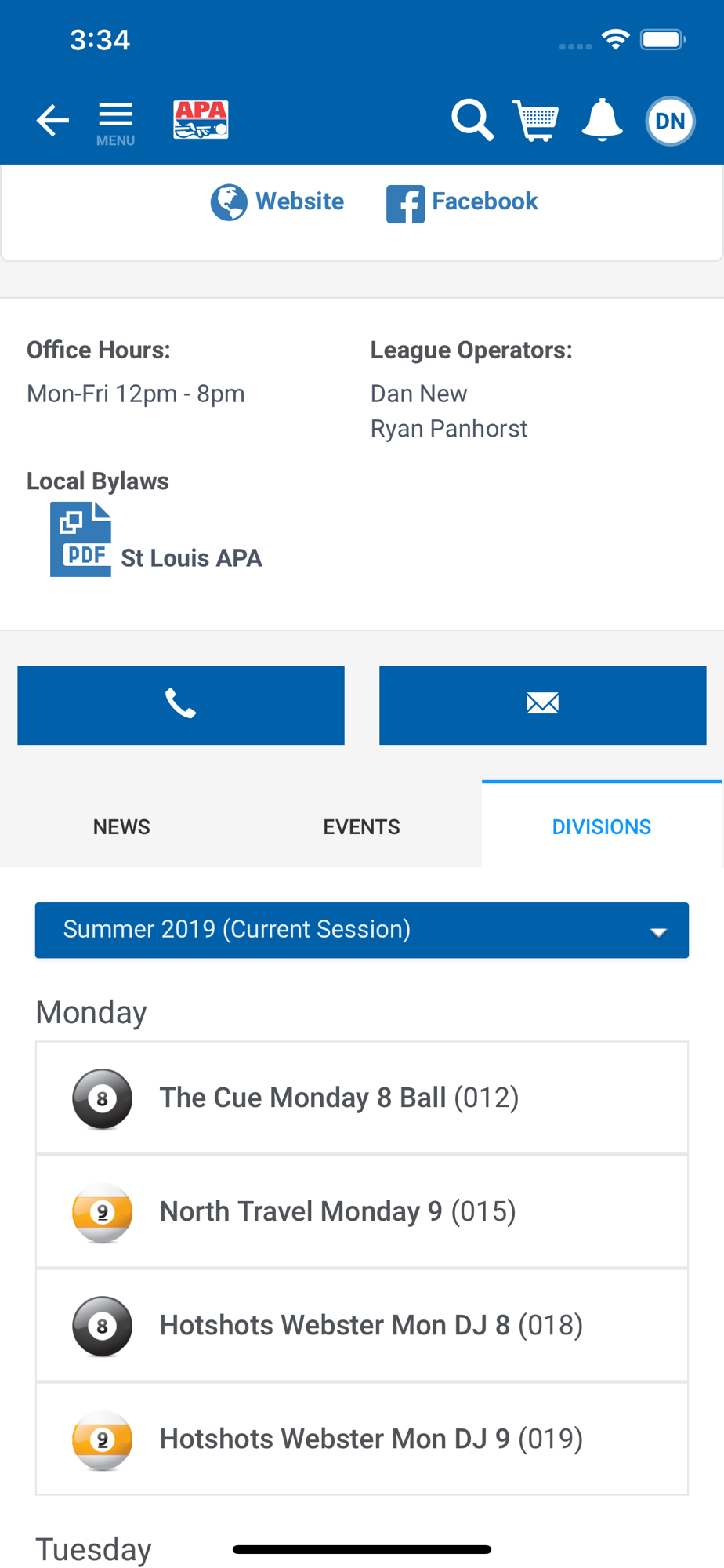Viewport: 724px width, 1568px height.
Task: Switch to the News tab
Action: coord(121,826)
